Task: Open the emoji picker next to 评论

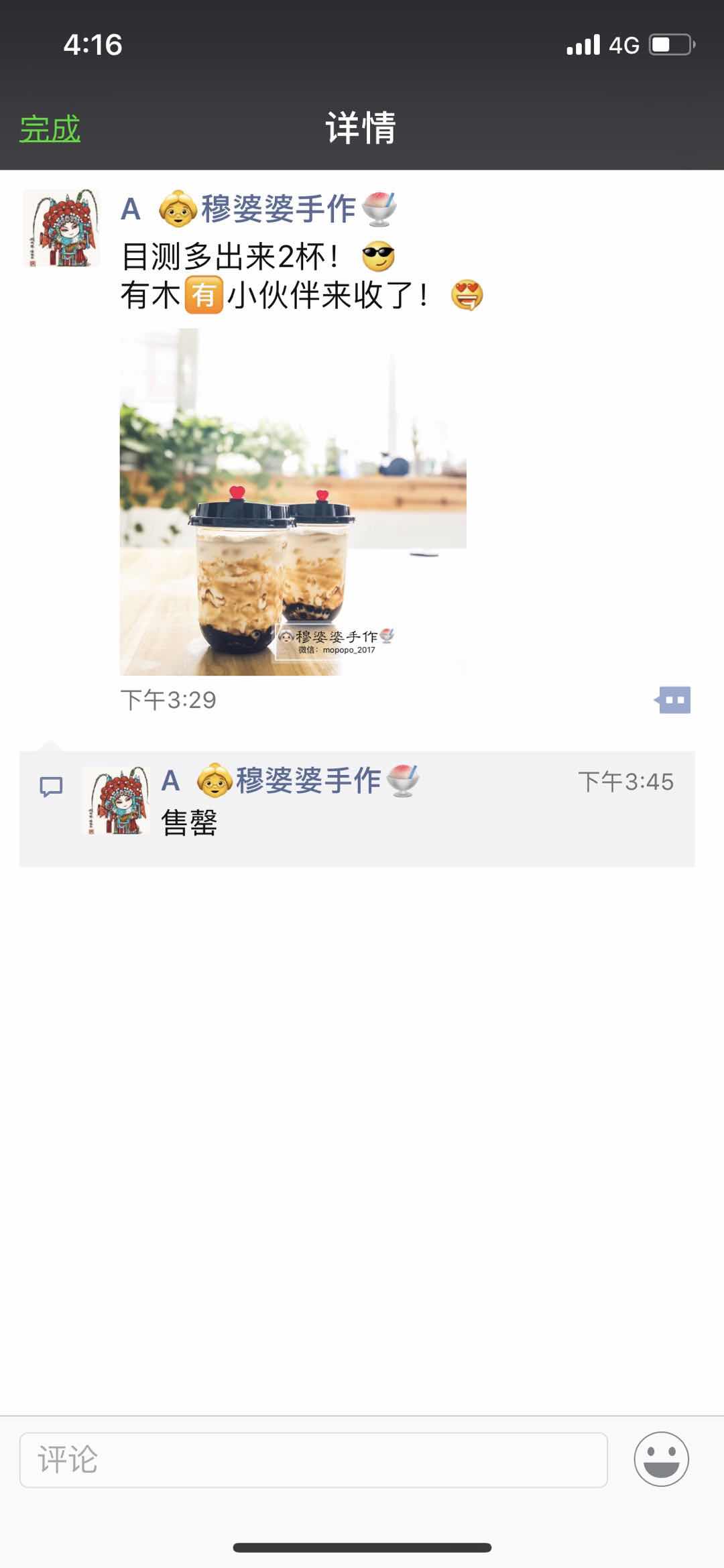Action: coord(661,1459)
